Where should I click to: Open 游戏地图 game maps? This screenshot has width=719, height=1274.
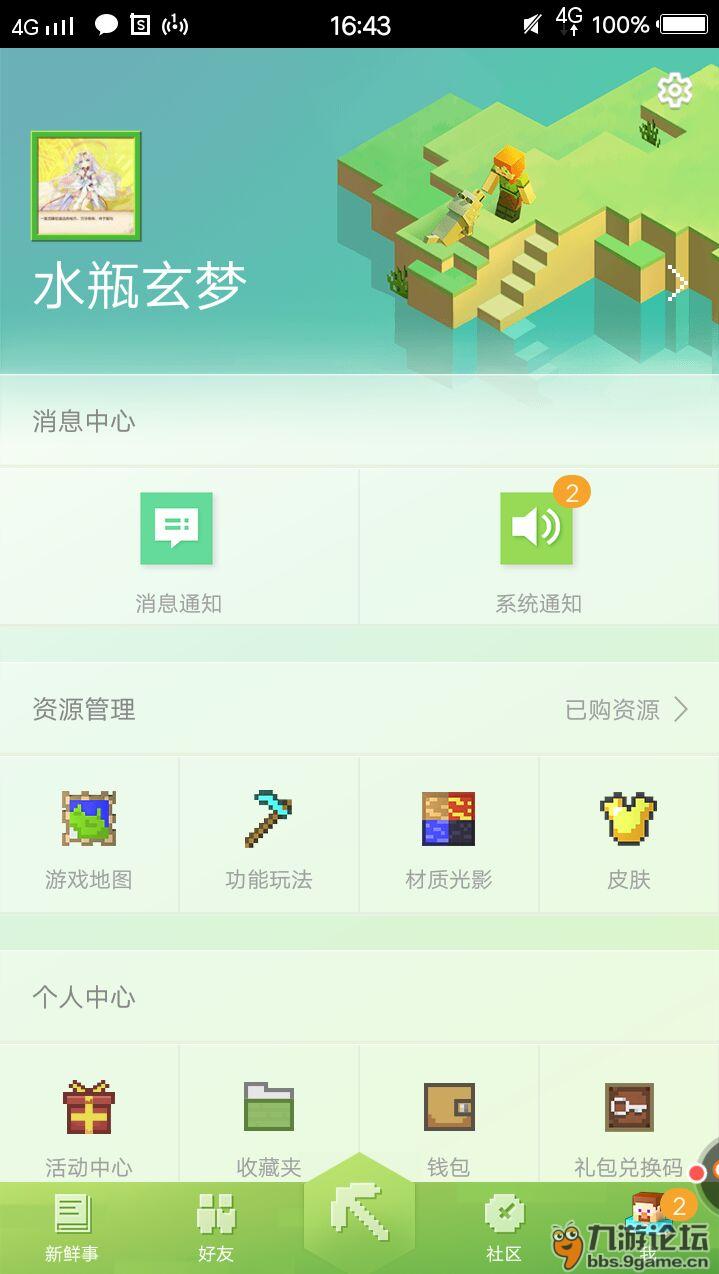89,836
